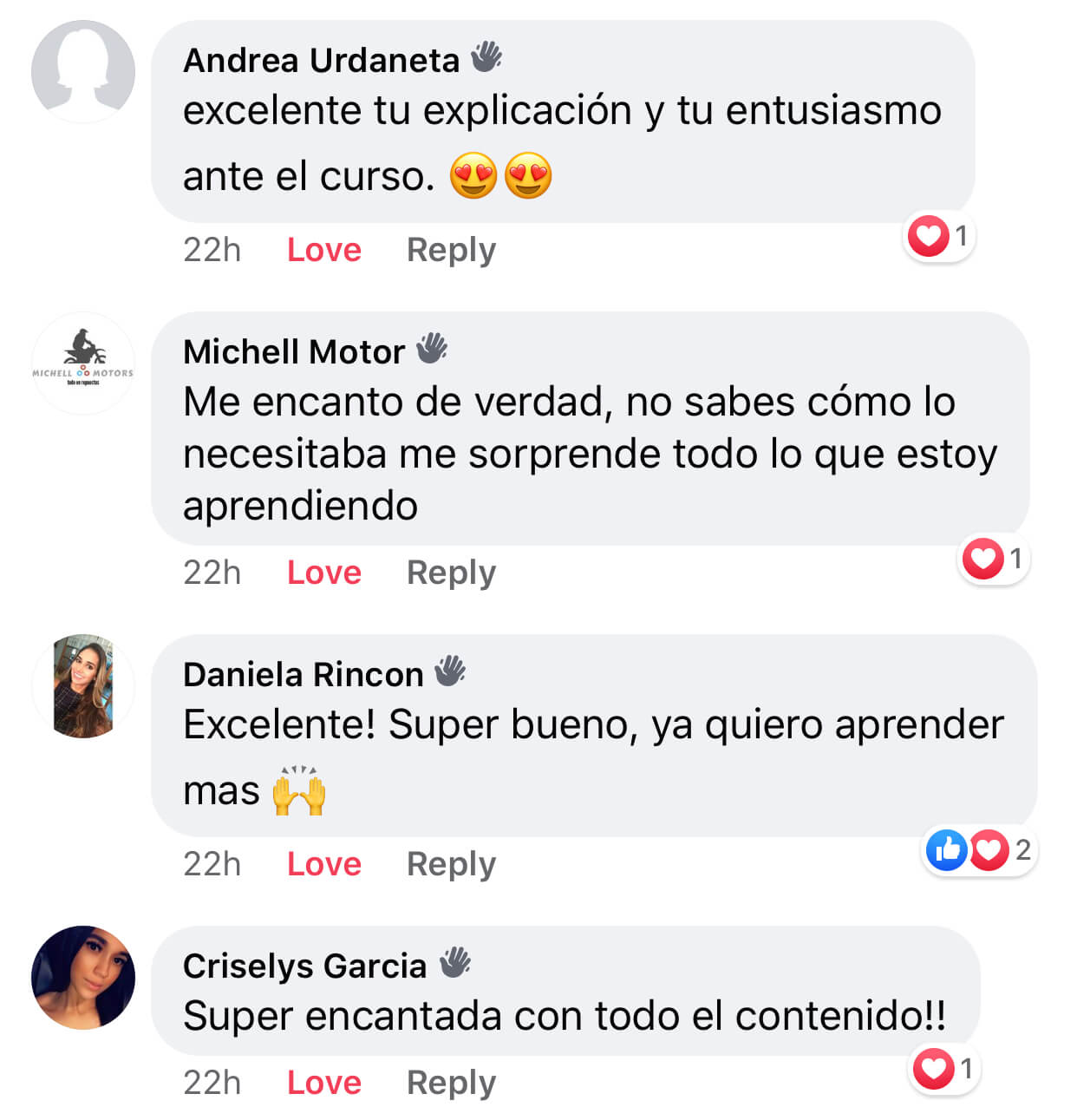The width and height of the screenshot is (1077, 1120).
Task: Open the name link Michell Motor
Action: click(x=294, y=352)
